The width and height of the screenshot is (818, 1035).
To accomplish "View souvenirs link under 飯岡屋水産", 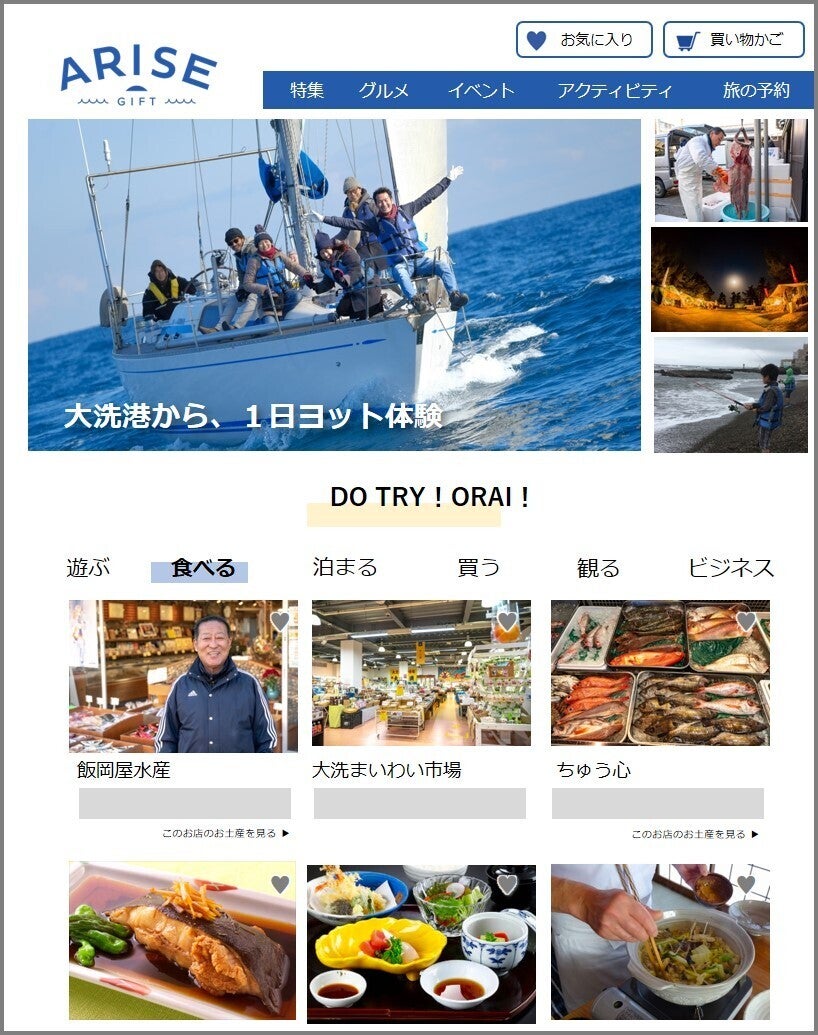I will [x=226, y=834].
